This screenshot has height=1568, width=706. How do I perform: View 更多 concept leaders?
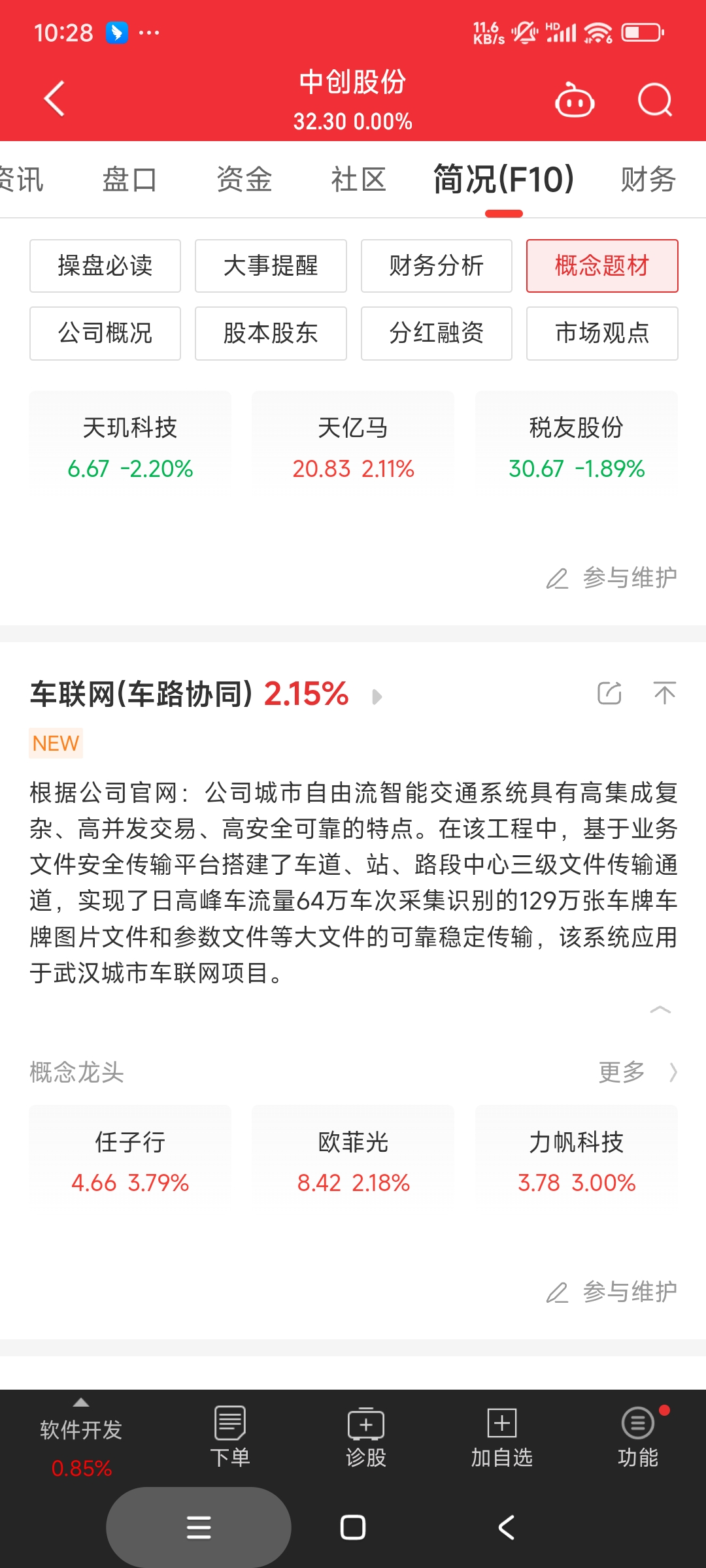click(x=637, y=1072)
